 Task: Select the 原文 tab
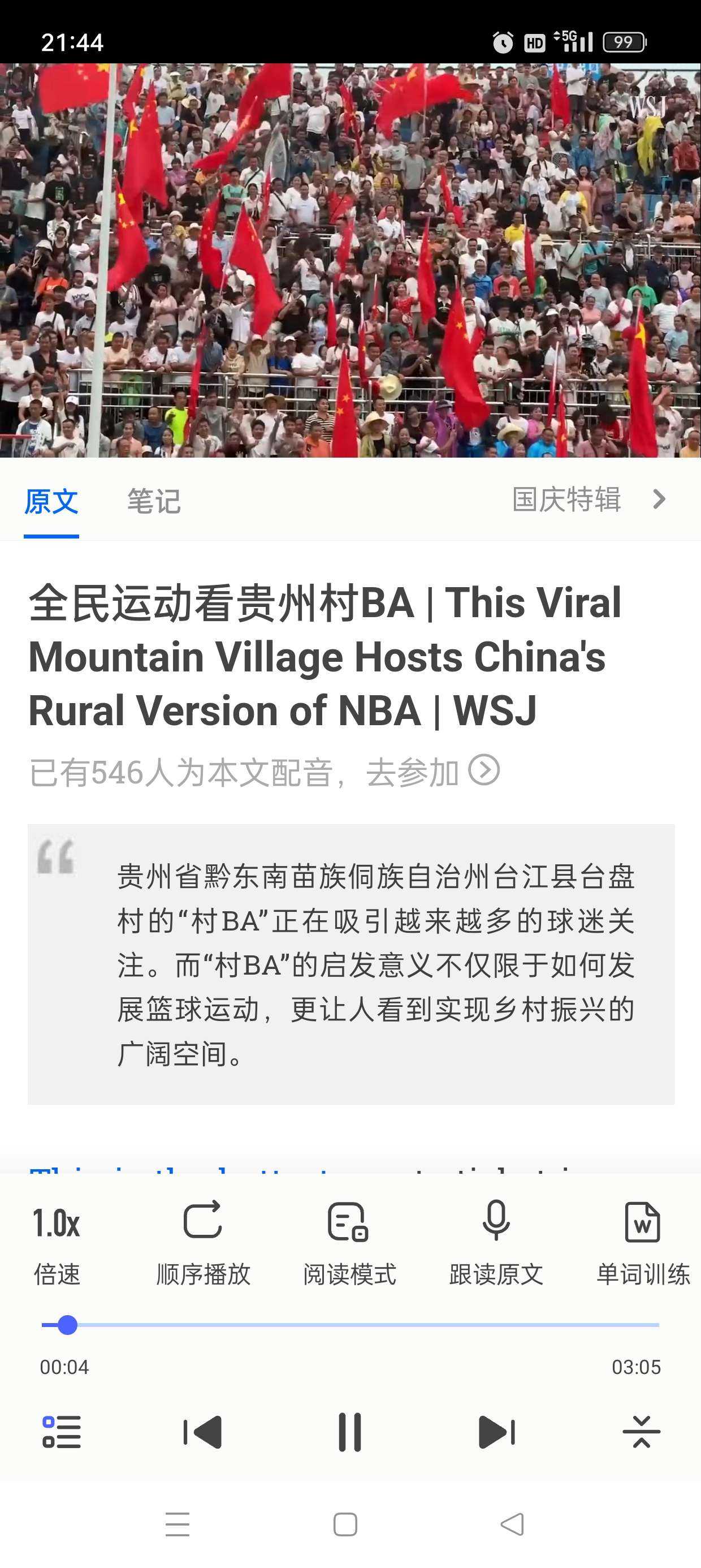click(x=51, y=502)
